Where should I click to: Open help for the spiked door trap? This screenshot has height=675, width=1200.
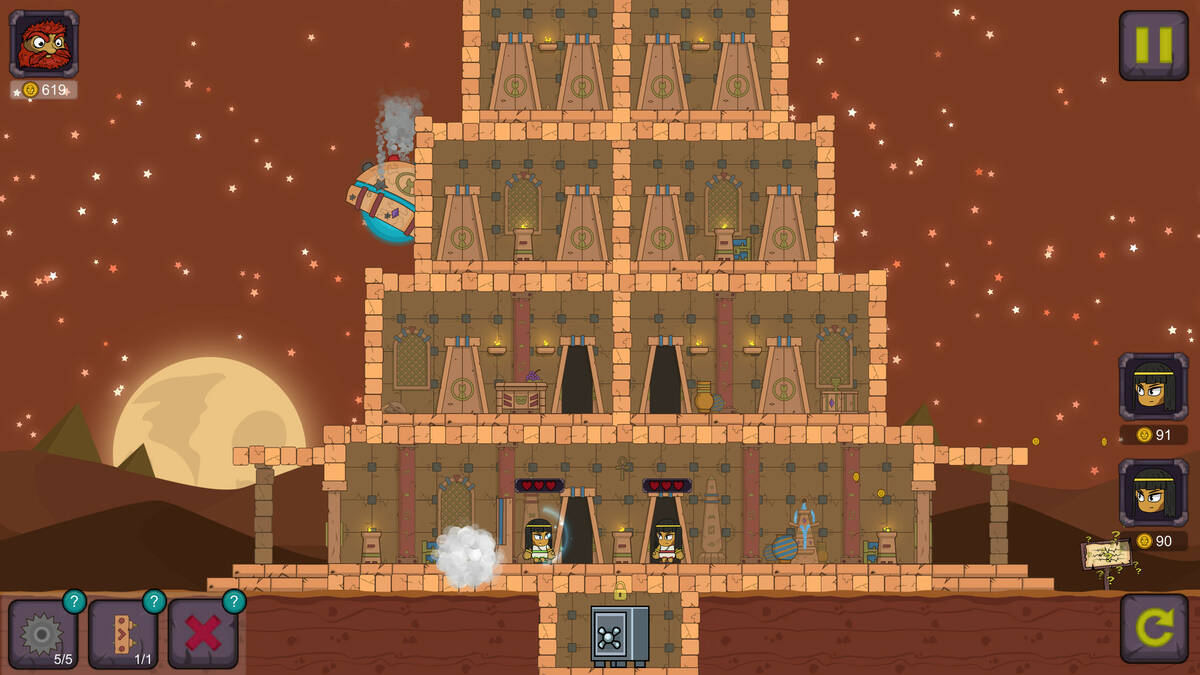point(154,601)
